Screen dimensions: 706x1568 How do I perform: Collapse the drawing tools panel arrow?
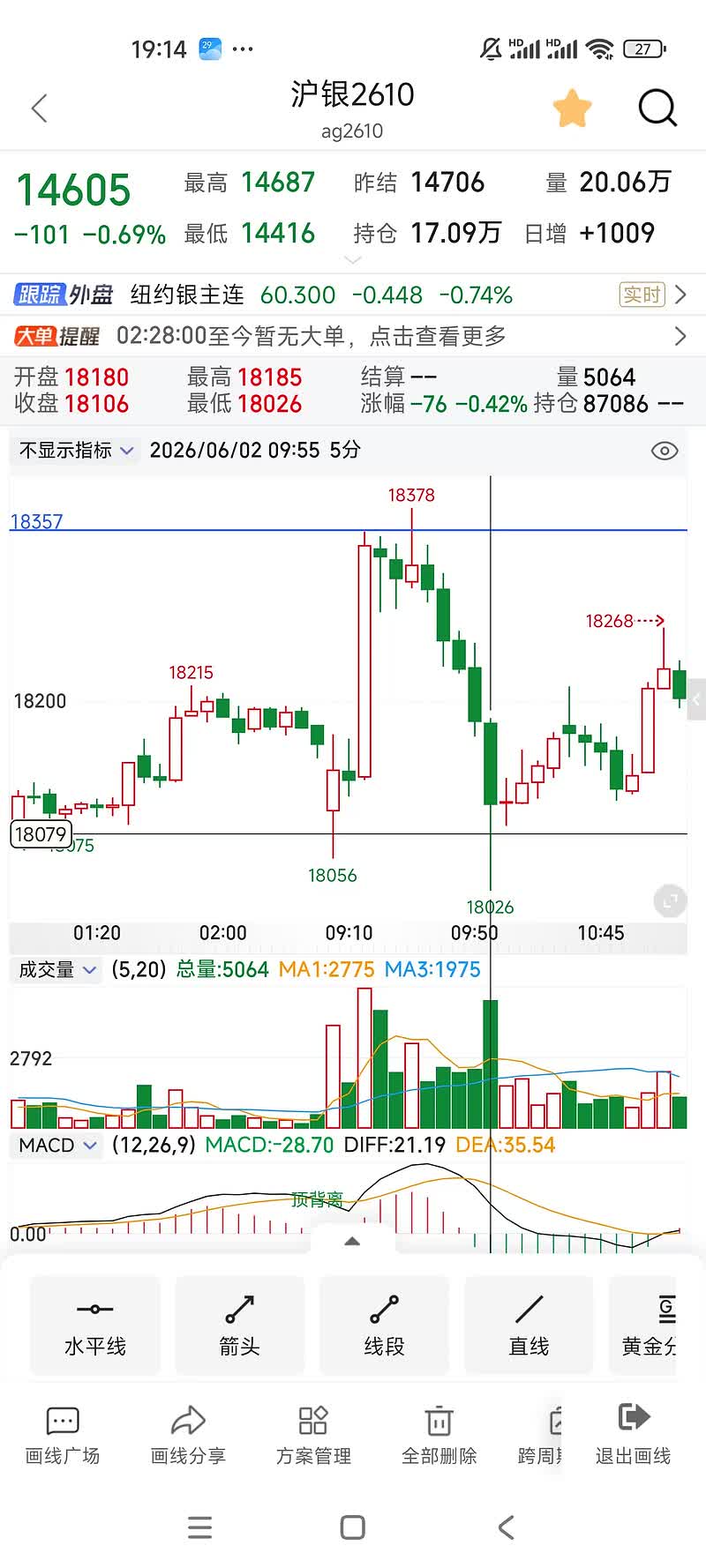point(352,1241)
